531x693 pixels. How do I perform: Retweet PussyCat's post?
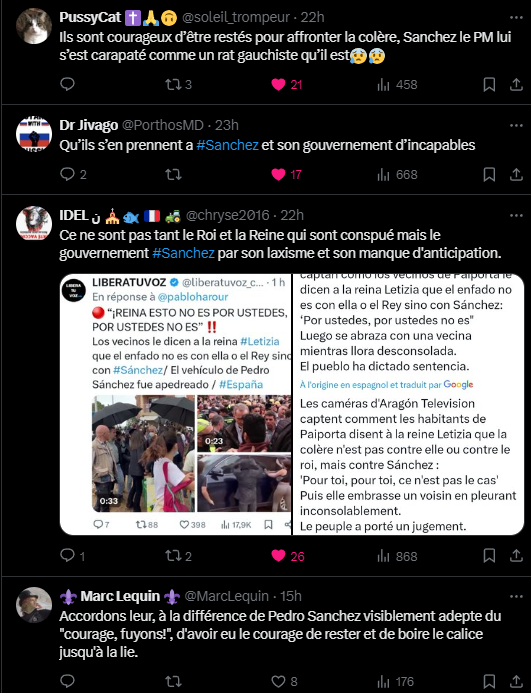click(x=178, y=84)
